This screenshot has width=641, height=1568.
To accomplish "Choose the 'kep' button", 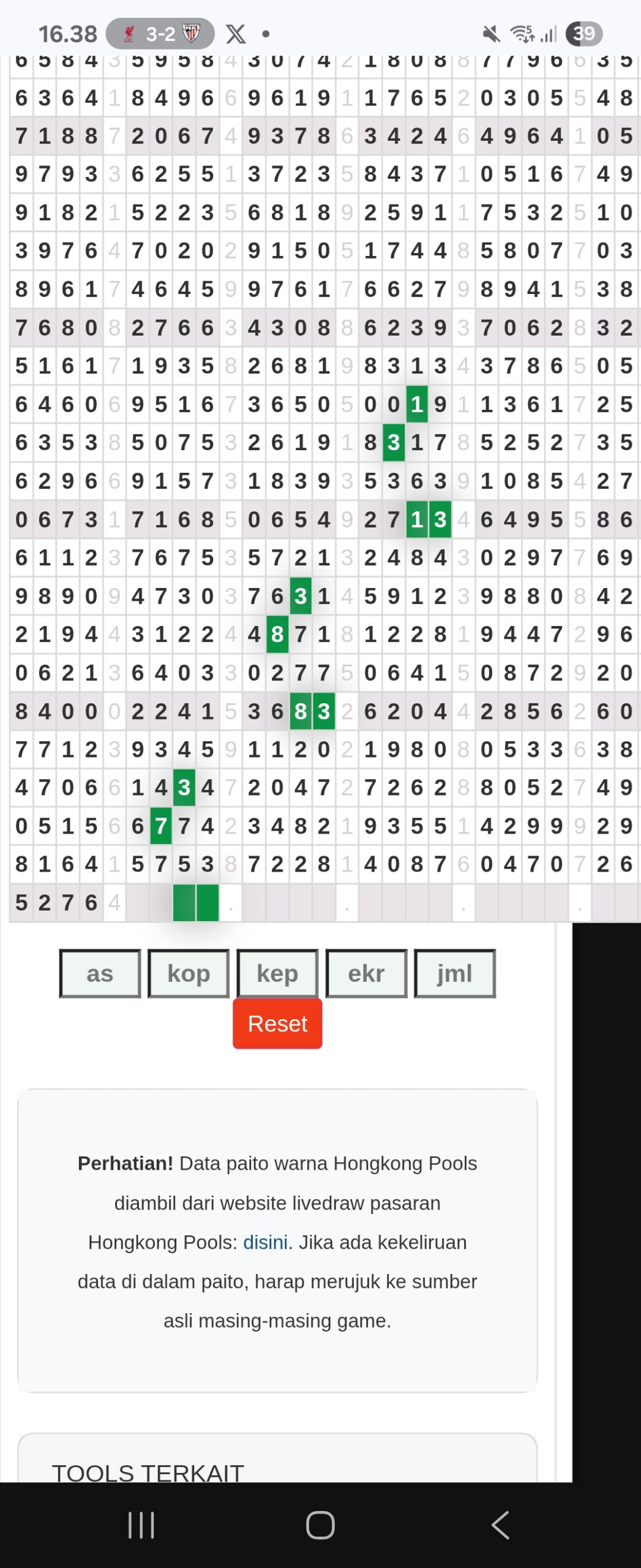I will coord(277,973).
